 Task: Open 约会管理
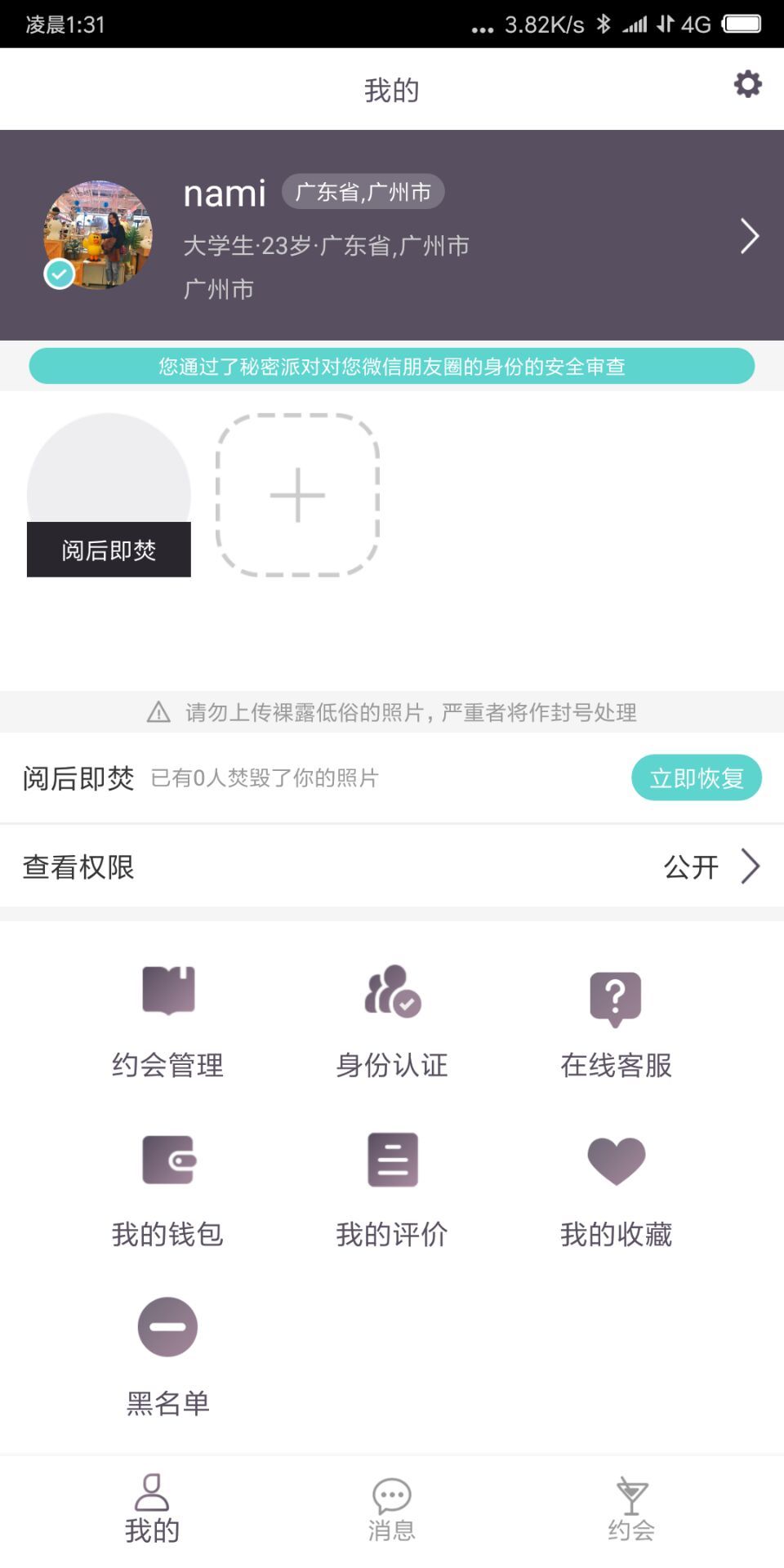[167, 1021]
